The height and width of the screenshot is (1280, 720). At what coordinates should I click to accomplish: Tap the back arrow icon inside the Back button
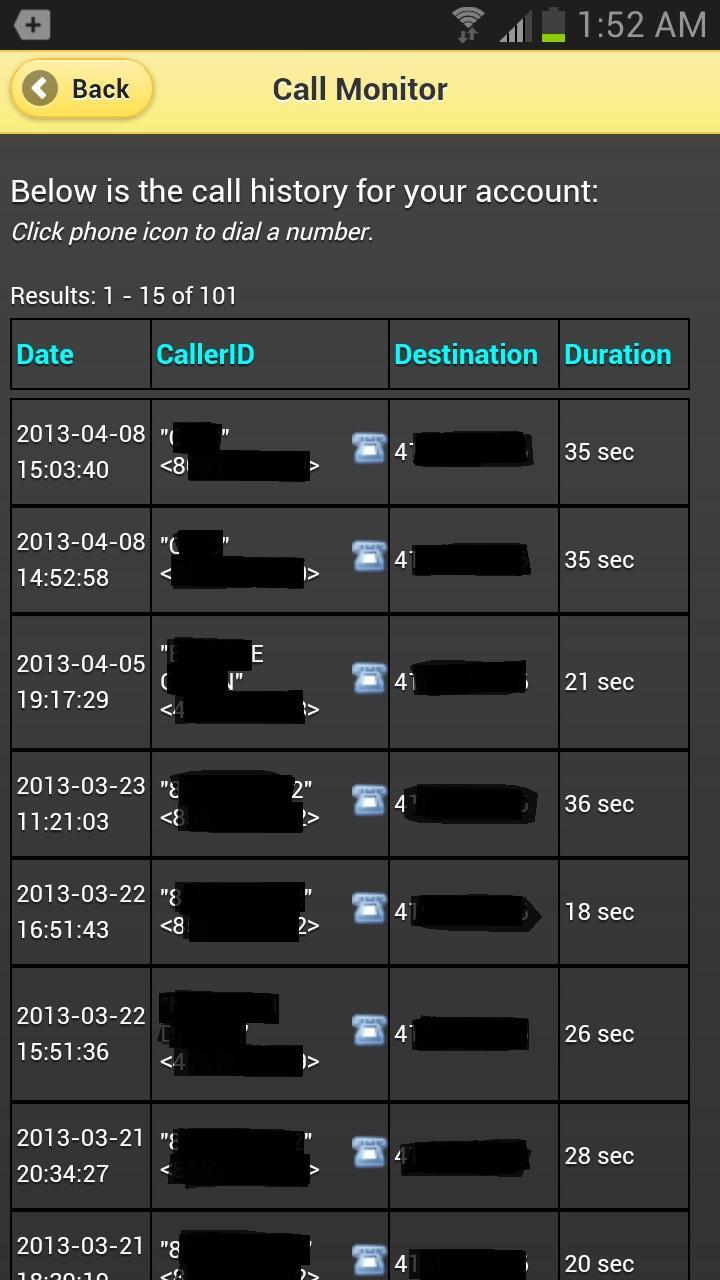pyautogui.click(x=38, y=88)
